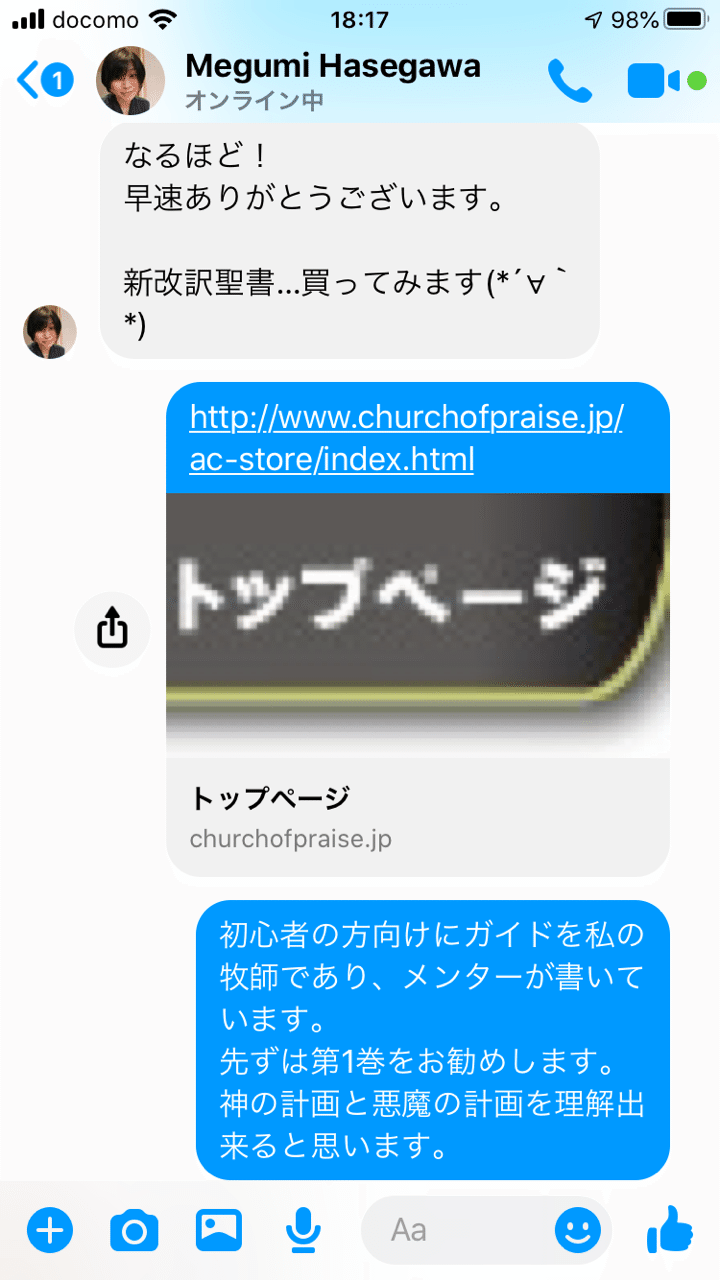Share the churchofpraise.jp link preview
720x1280 pixels.
(x=112, y=630)
